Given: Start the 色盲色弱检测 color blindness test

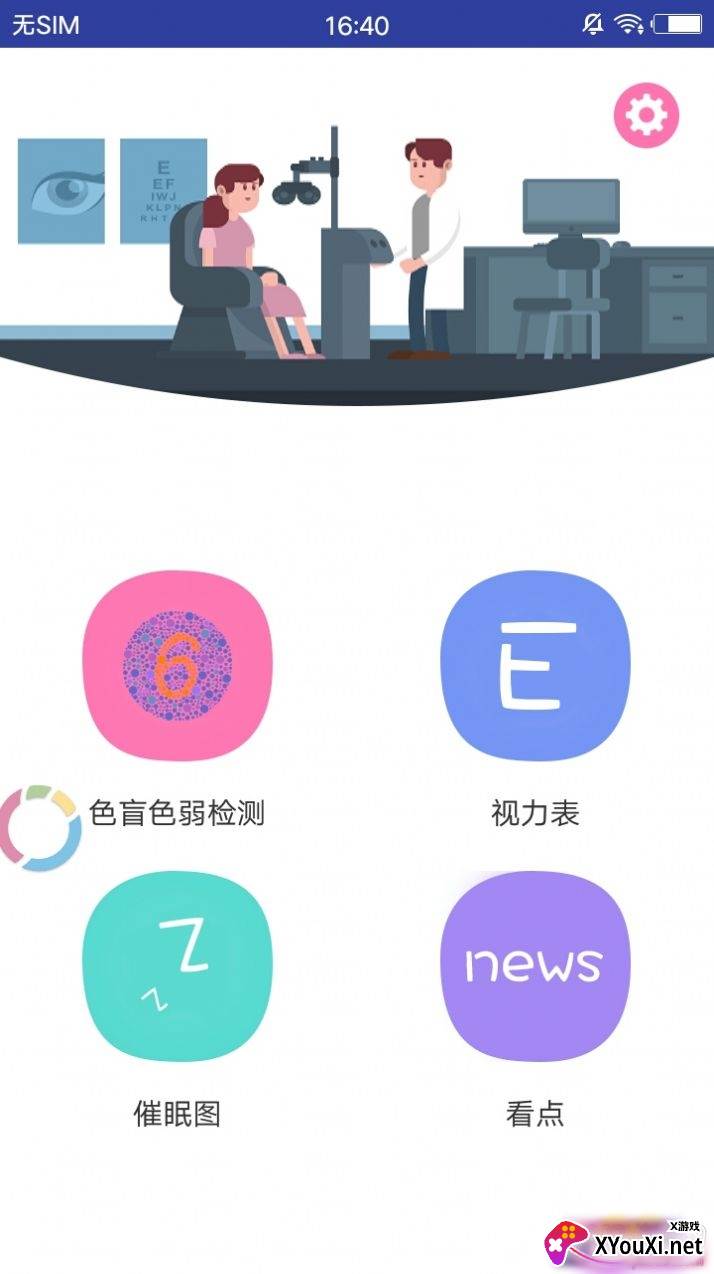Looking at the screenshot, I should click(x=177, y=666).
